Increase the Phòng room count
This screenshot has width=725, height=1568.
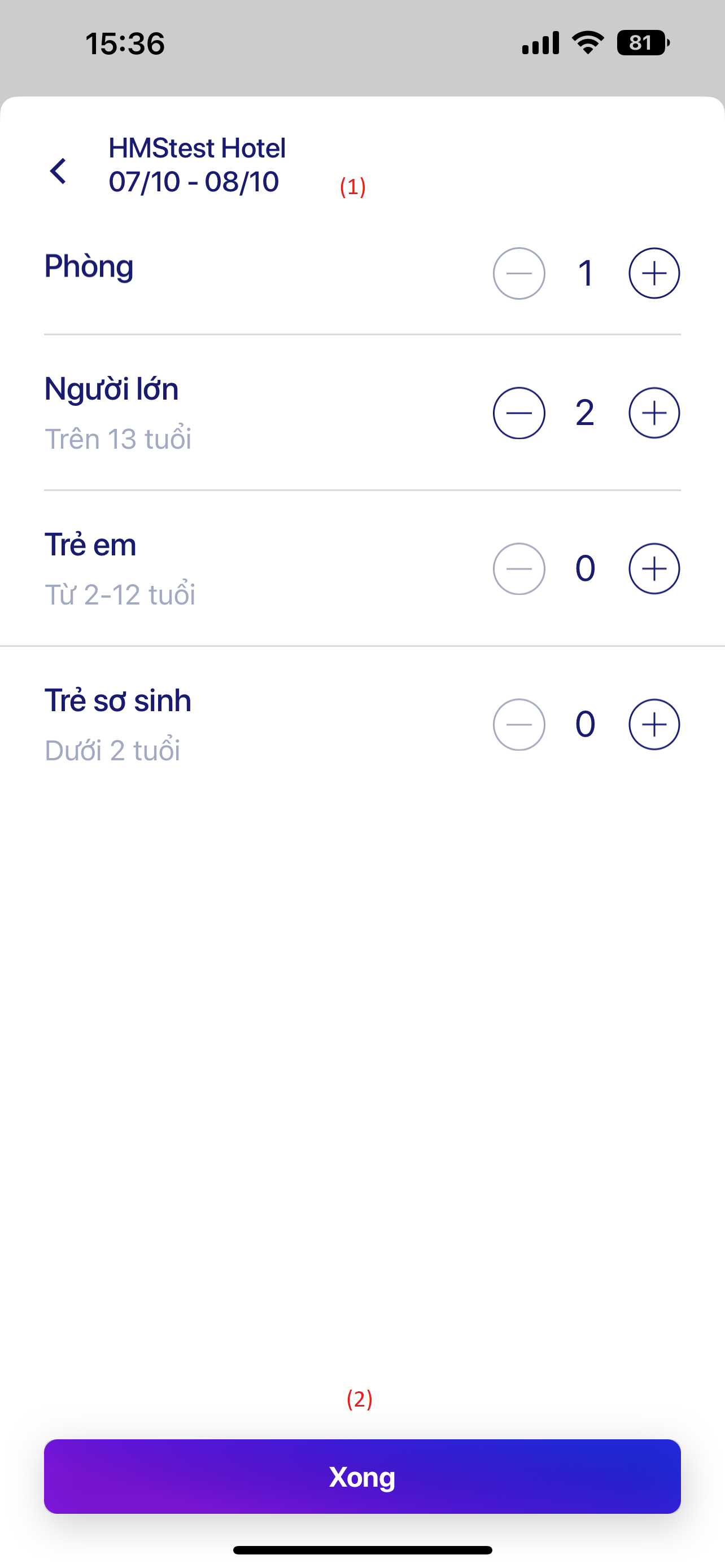[654, 273]
